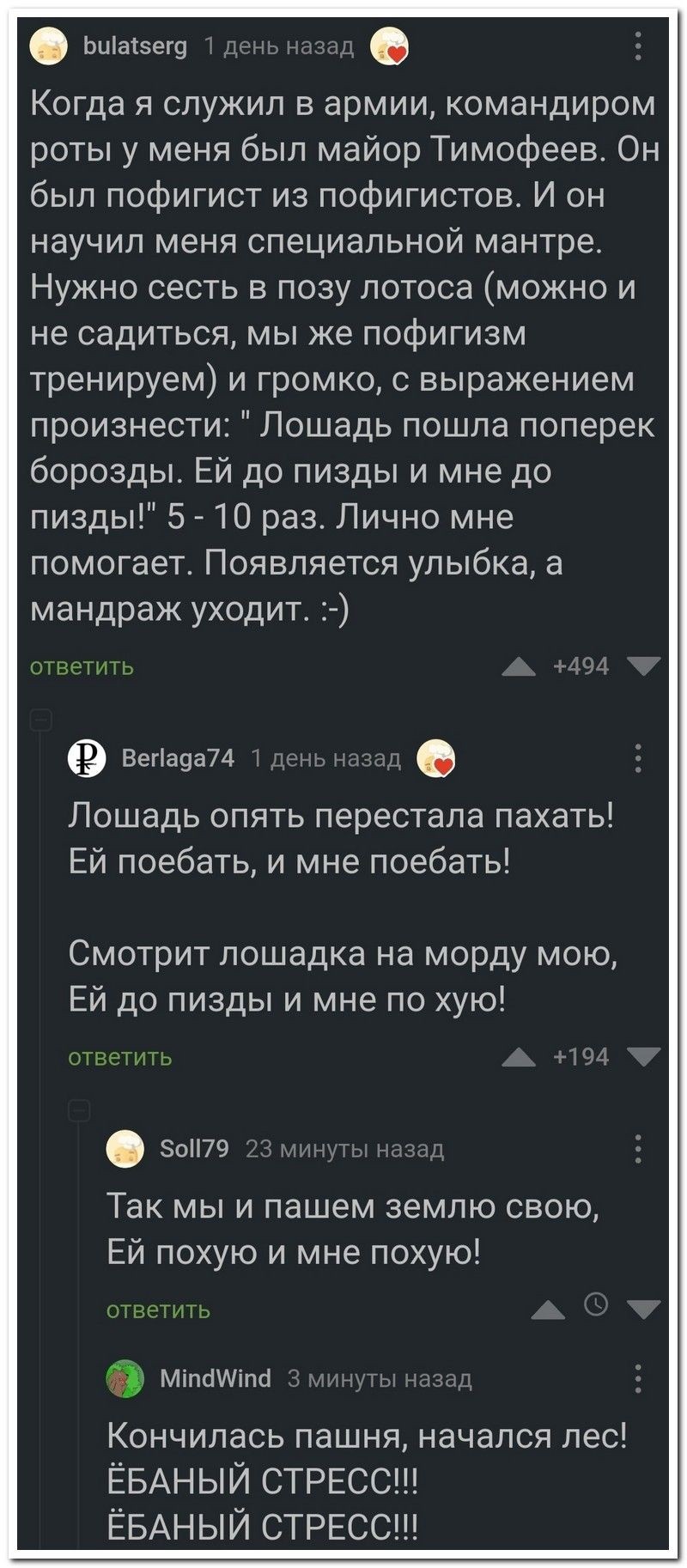Image resolution: width=687 pixels, height=1568 pixels.
Task: Collapse the thread under Berlaga74's comment
Action: (x=79, y=1110)
